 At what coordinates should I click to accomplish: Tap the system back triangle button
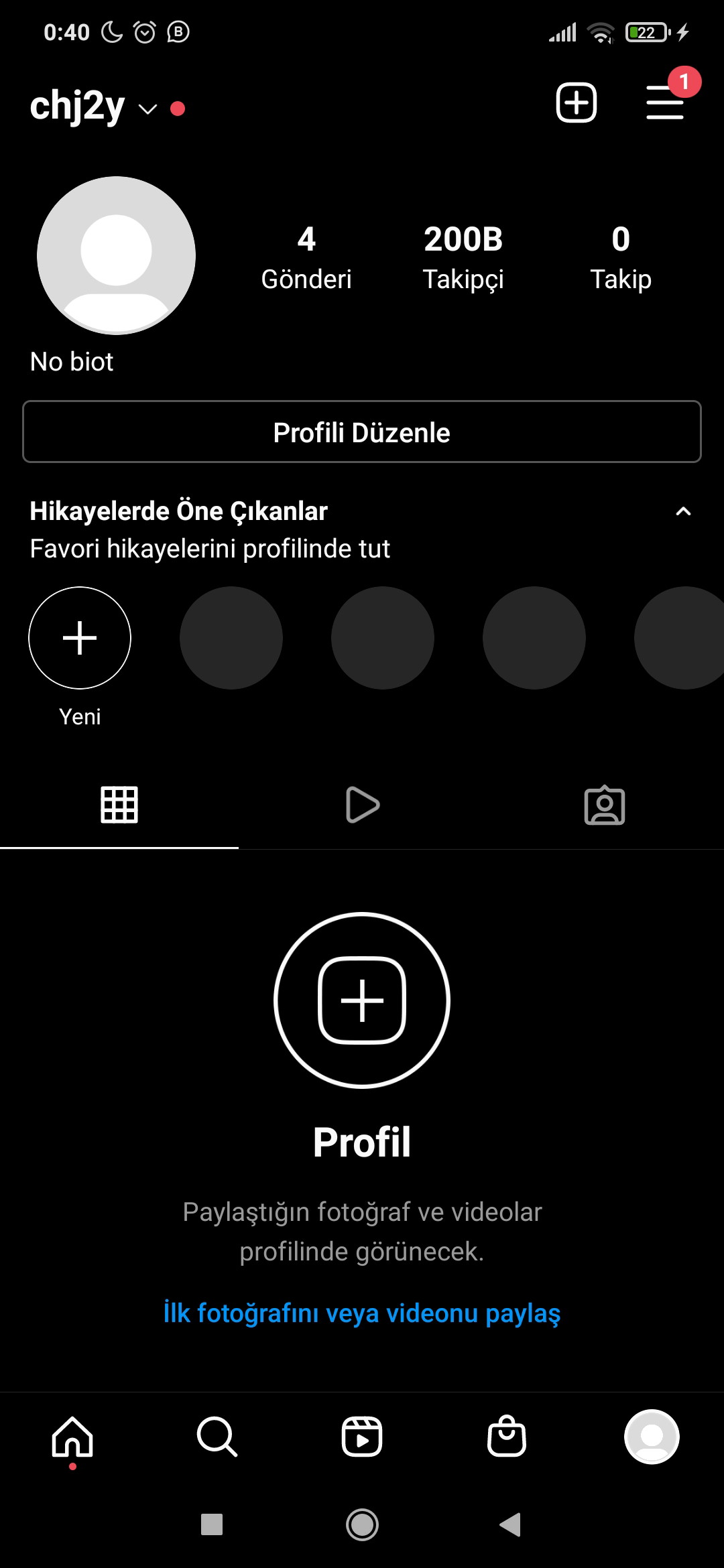click(511, 1524)
